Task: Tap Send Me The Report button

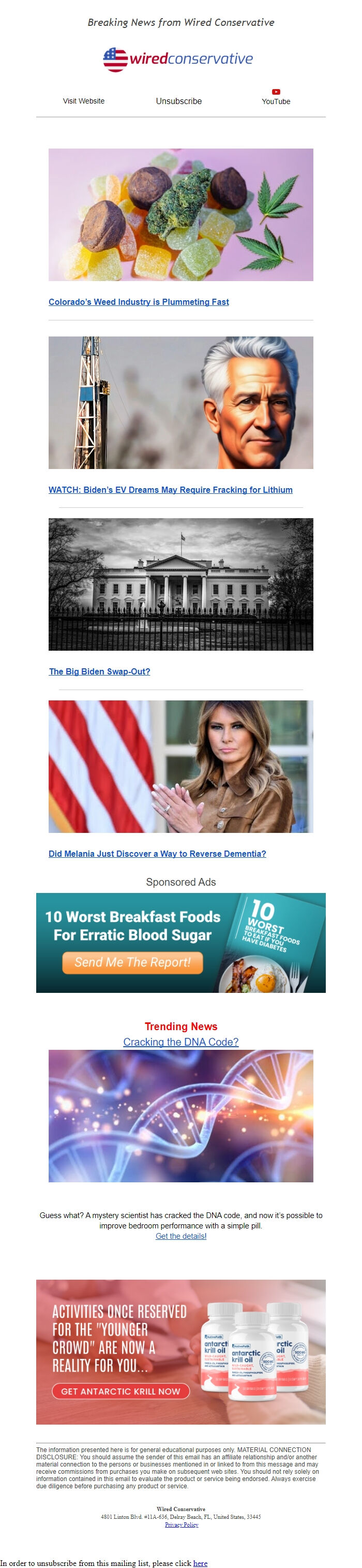Action: point(132,962)
